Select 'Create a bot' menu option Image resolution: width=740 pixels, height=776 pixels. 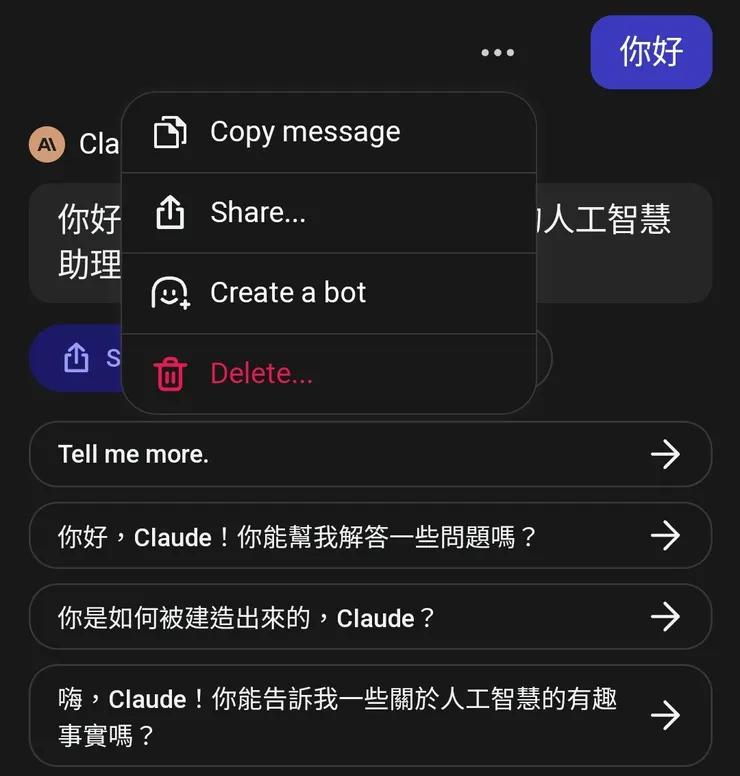tap(288, 292)
